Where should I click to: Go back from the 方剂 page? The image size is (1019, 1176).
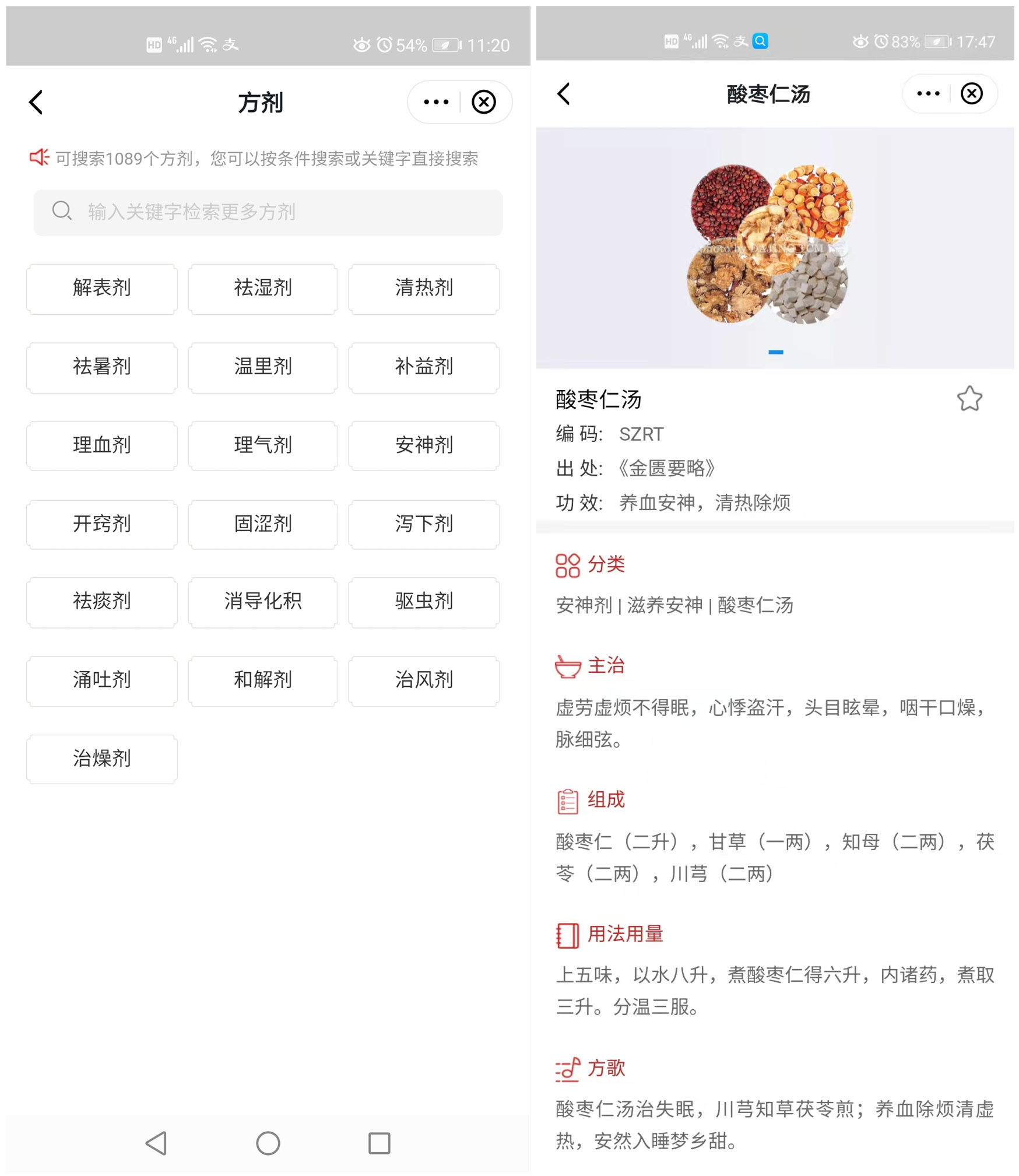(x=36, y=102)
